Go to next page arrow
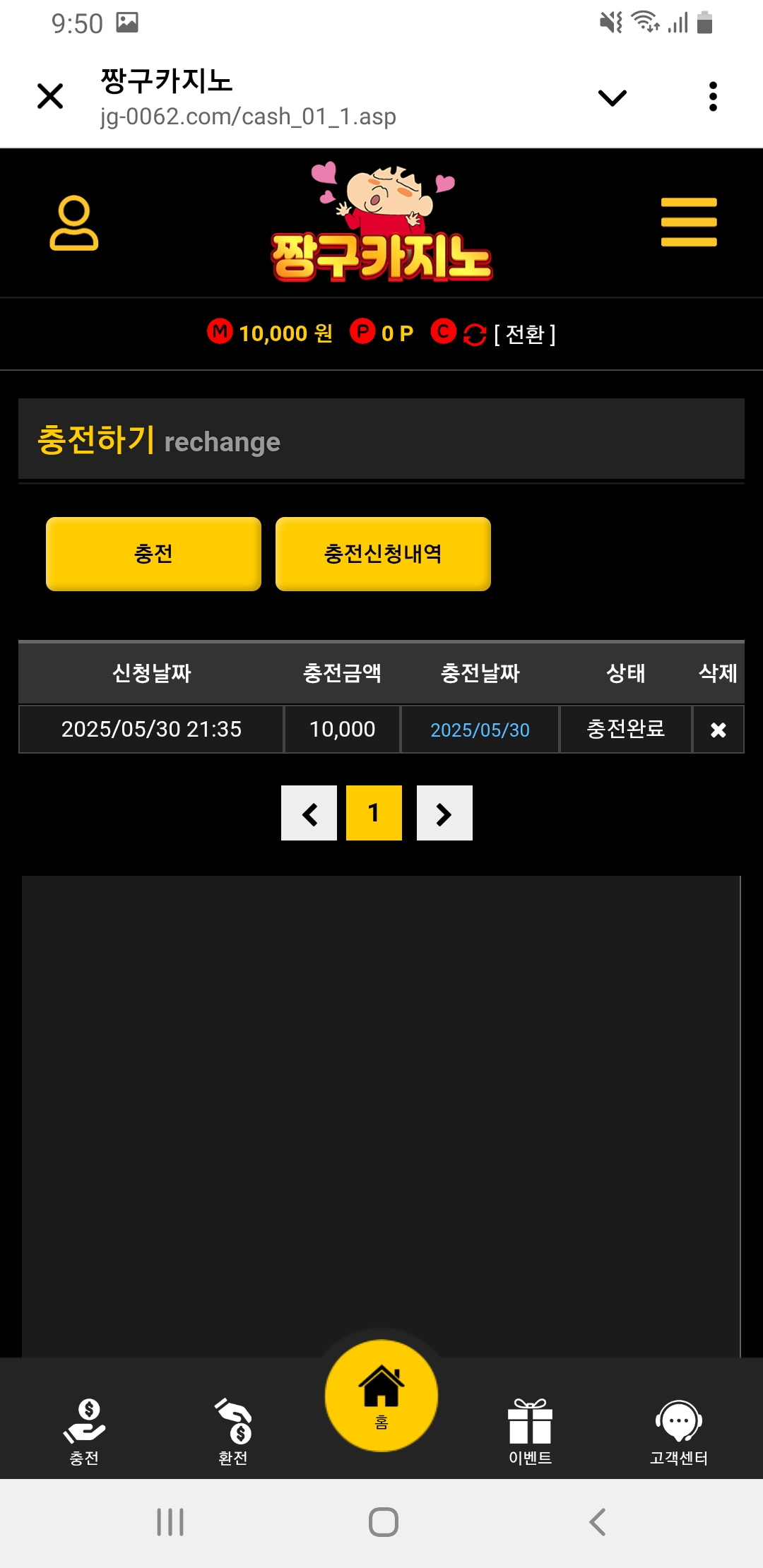763x1568 pixels. (x=444, y=814)
